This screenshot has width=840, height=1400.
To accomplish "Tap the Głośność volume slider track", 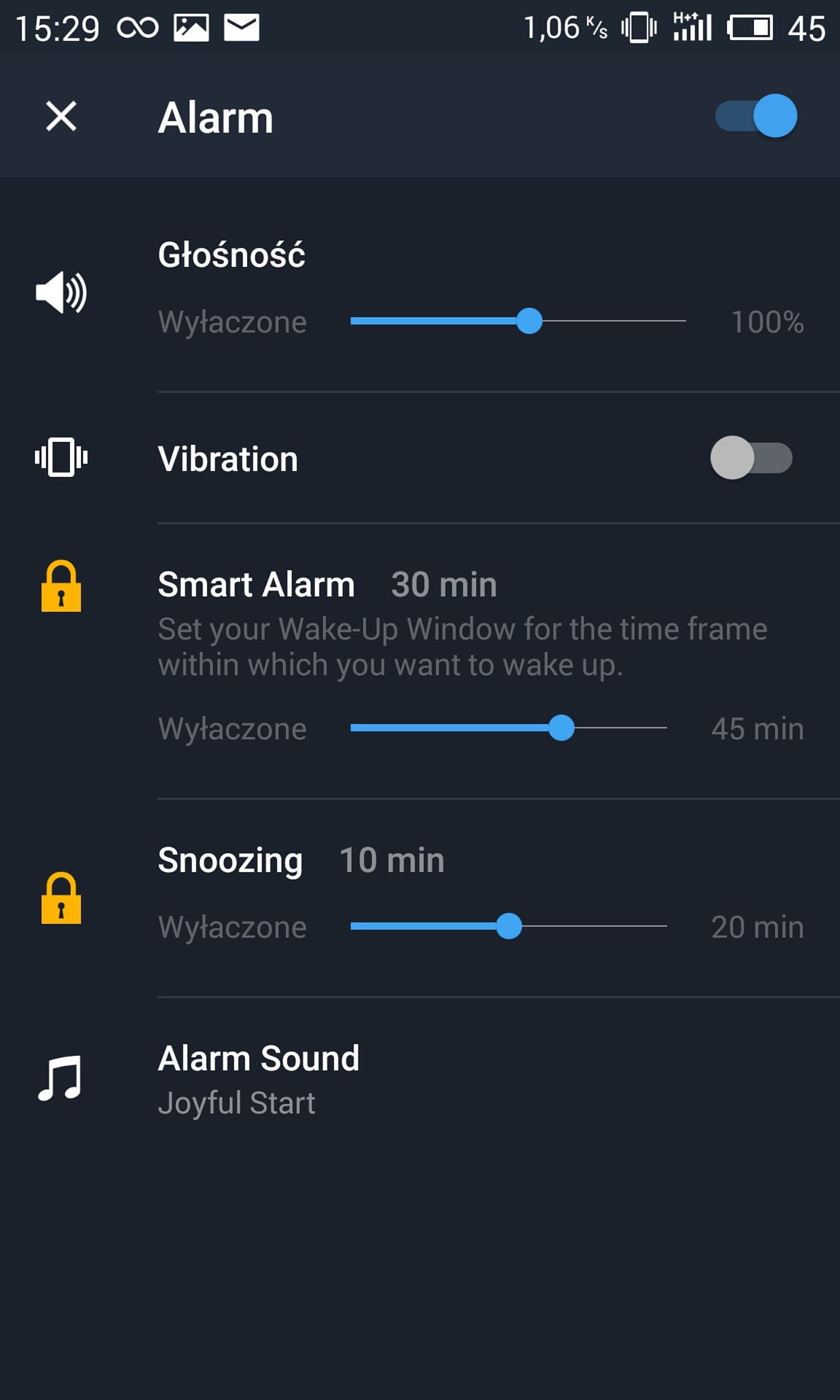I will [x=518, y=321].
